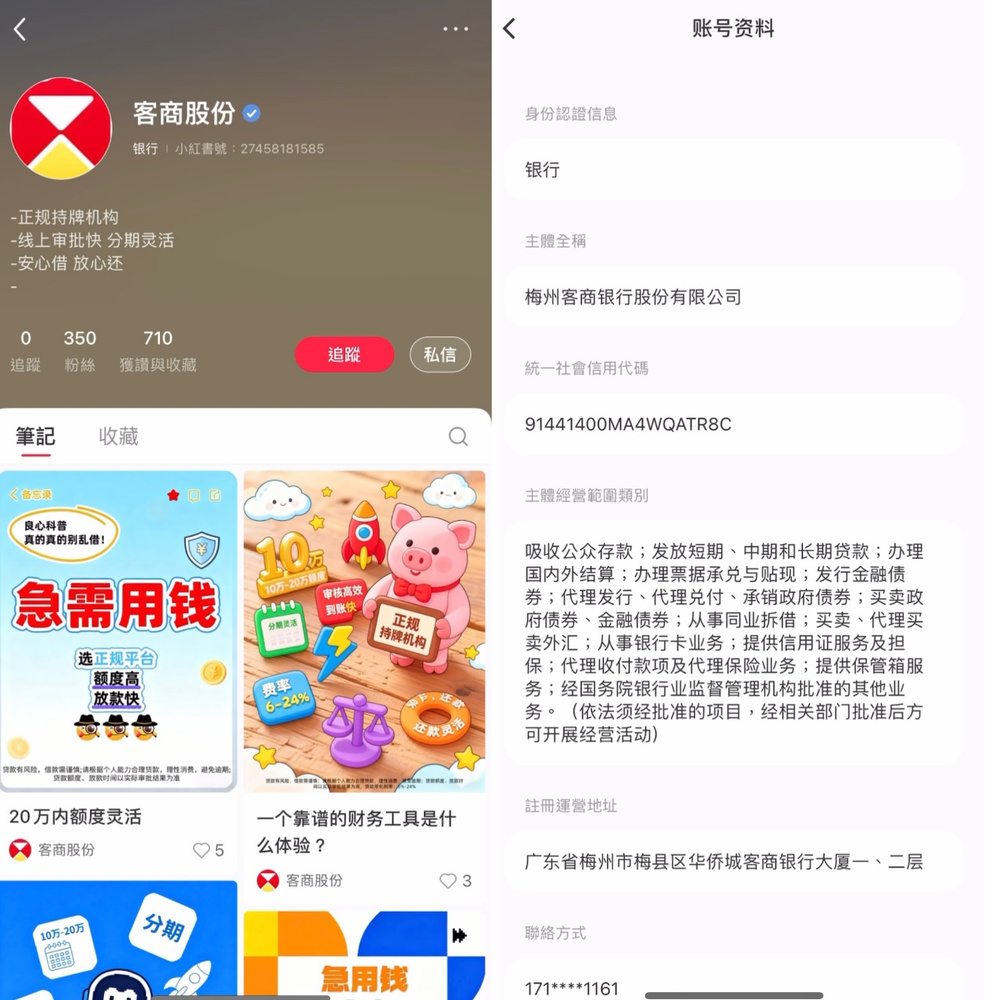Like the note 一个靠谱的财务工具是什么体验？
Image resolution: width=1000 pixels, height=1000 pixels.
pyautogui.click(x=449, y=881)
